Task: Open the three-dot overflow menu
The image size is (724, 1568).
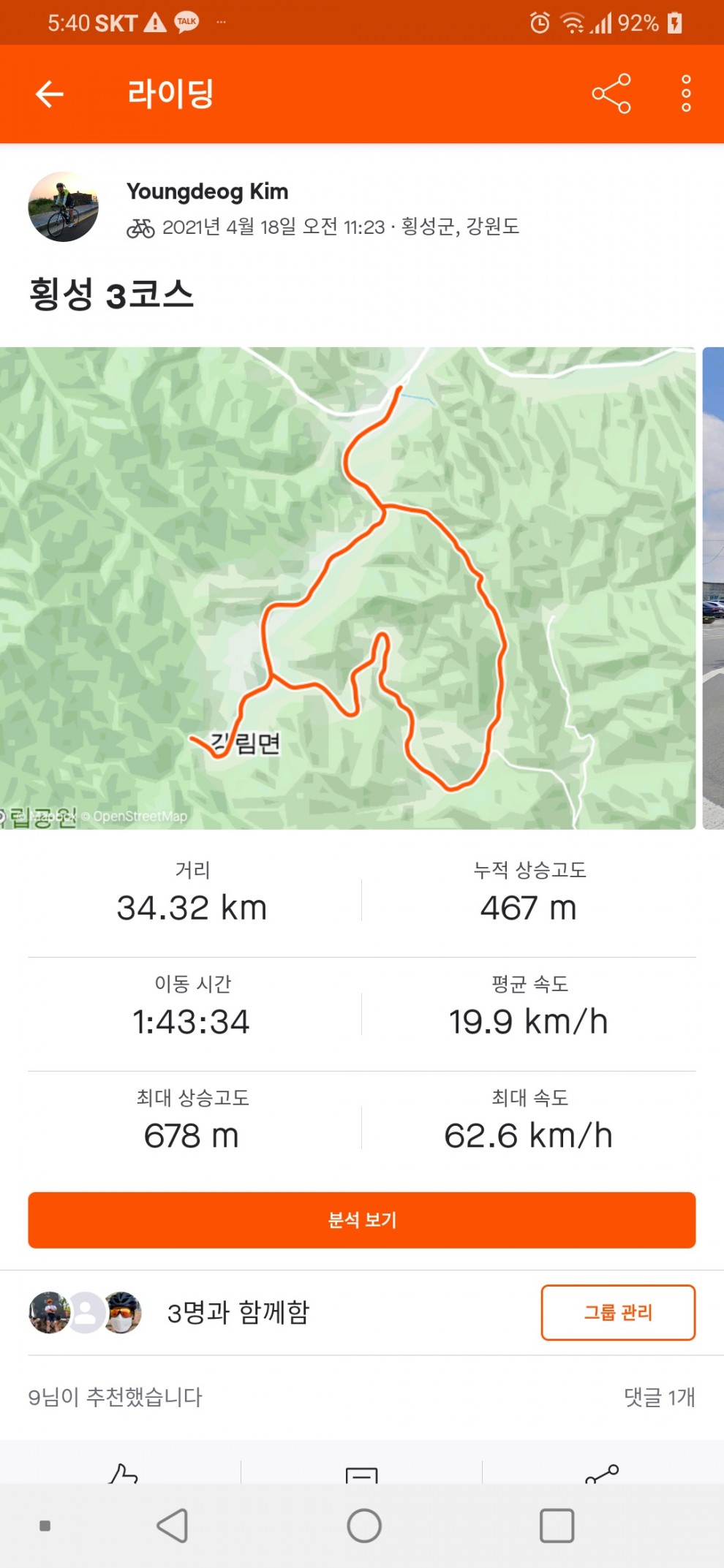Action: click(x=686, y=94)
